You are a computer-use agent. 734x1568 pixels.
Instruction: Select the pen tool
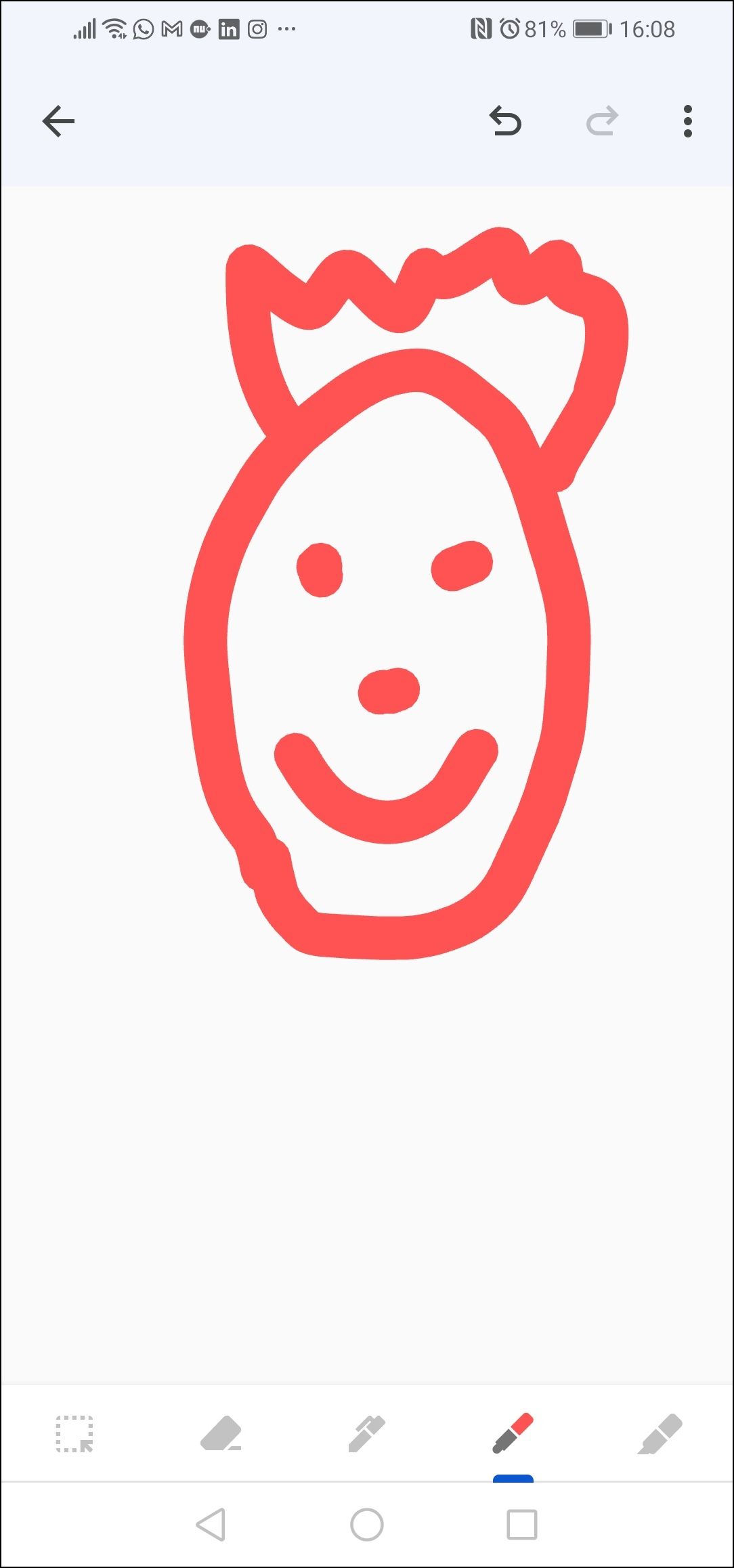pos(366,1433)
